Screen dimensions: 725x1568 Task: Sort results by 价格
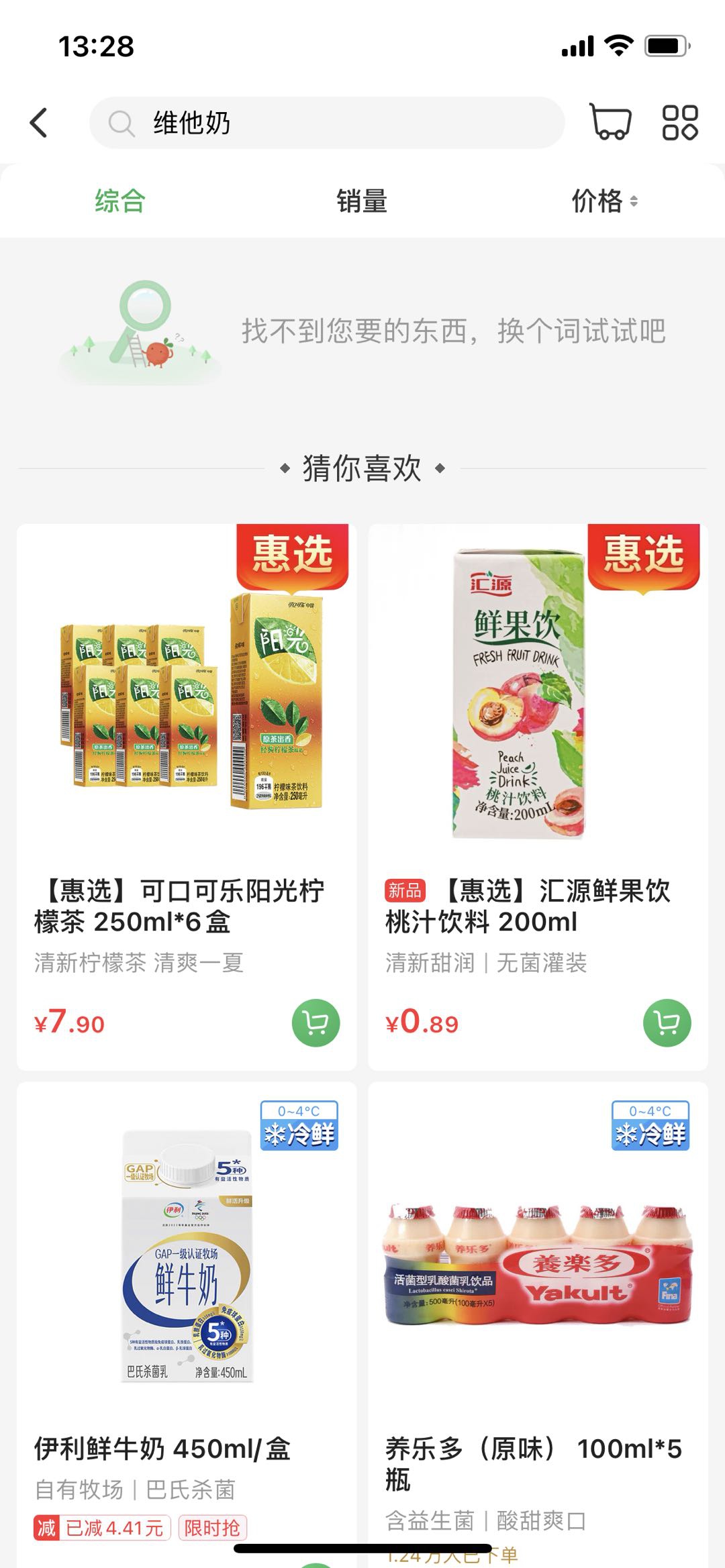tap(603, 201)
